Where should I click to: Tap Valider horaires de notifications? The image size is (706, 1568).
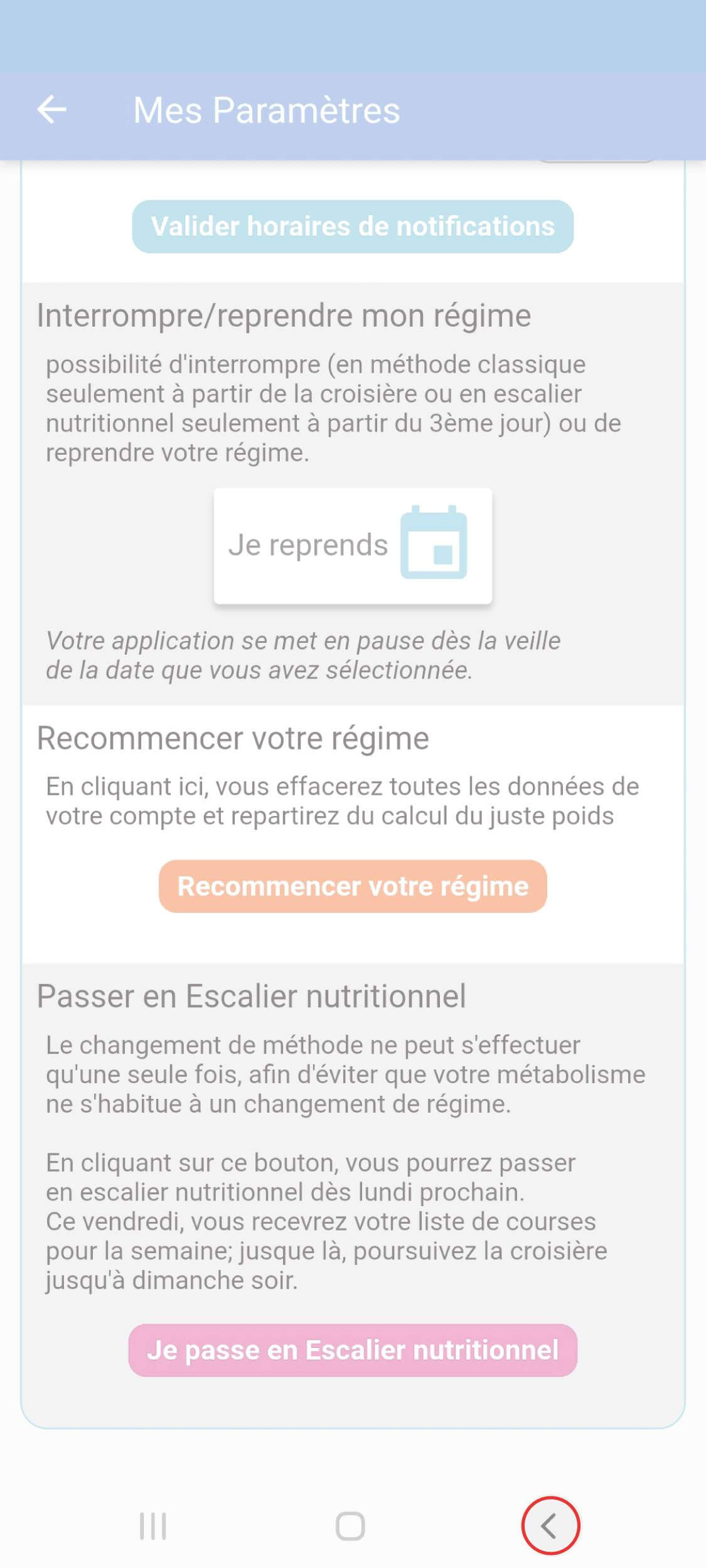point(353,226)
